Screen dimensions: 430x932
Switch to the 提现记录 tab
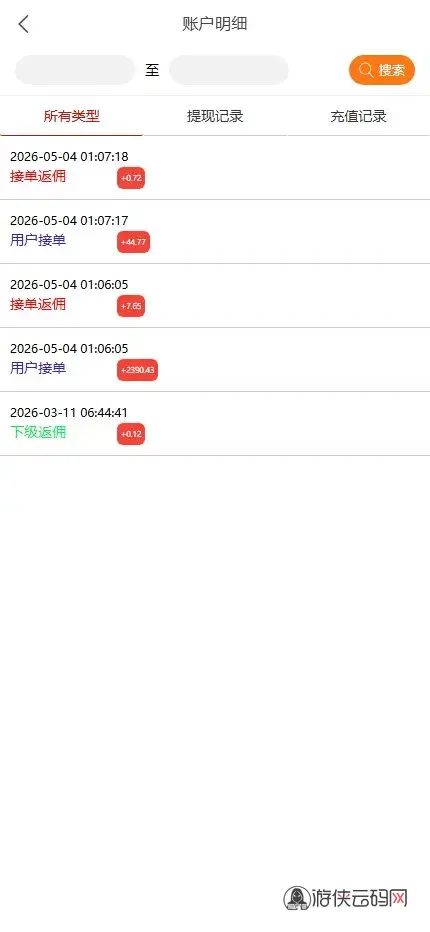215,116
